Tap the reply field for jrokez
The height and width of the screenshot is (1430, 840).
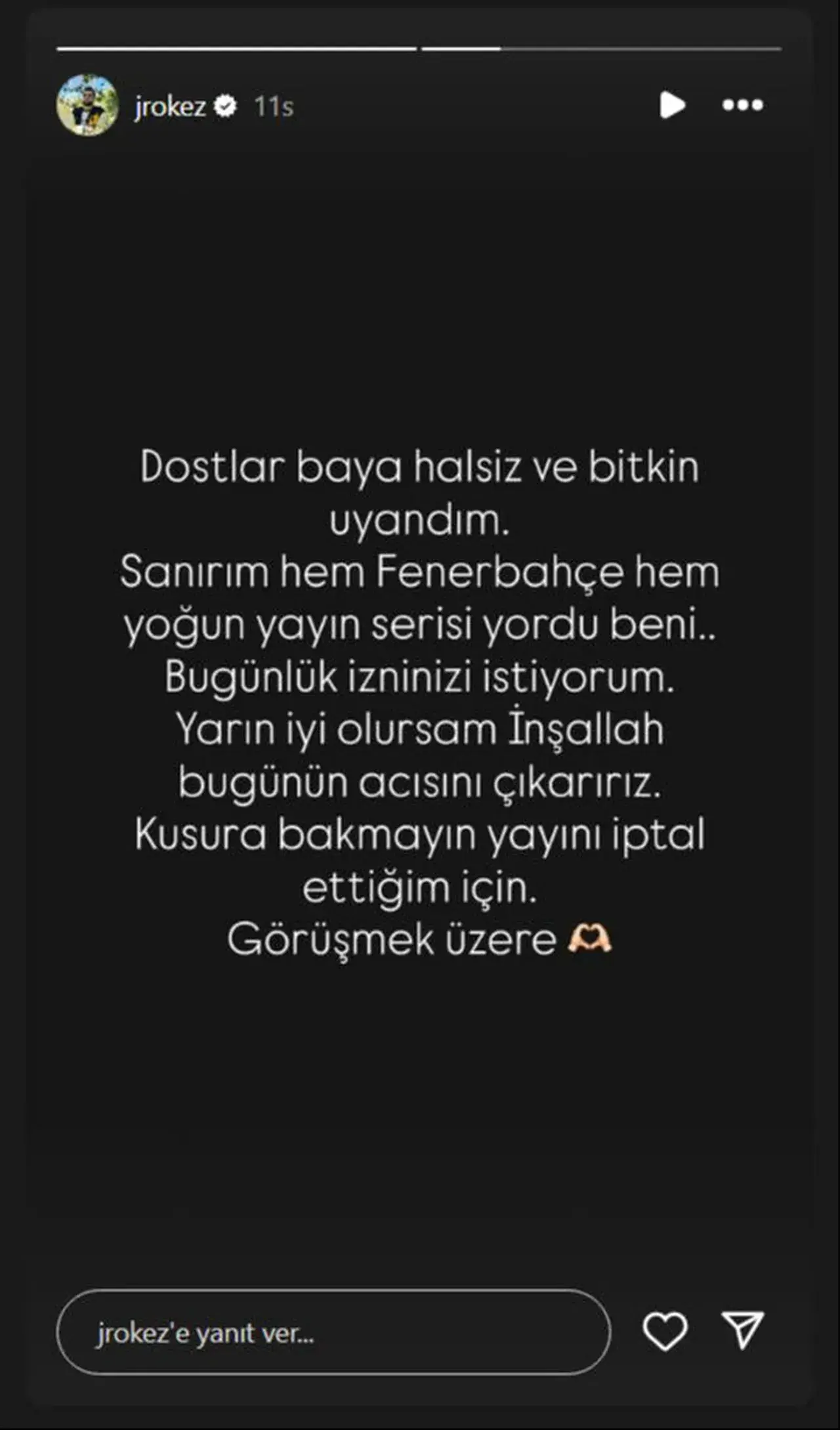(x=333, y=1333)
